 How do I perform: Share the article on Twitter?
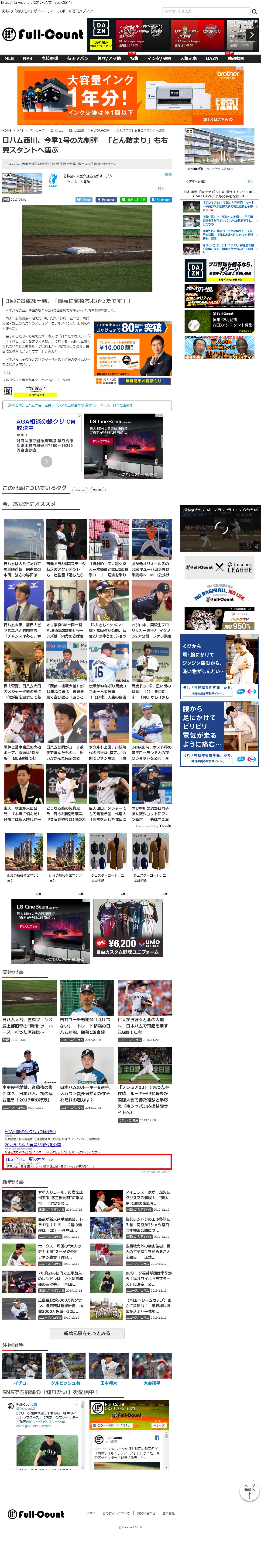(x=84, y=199)
